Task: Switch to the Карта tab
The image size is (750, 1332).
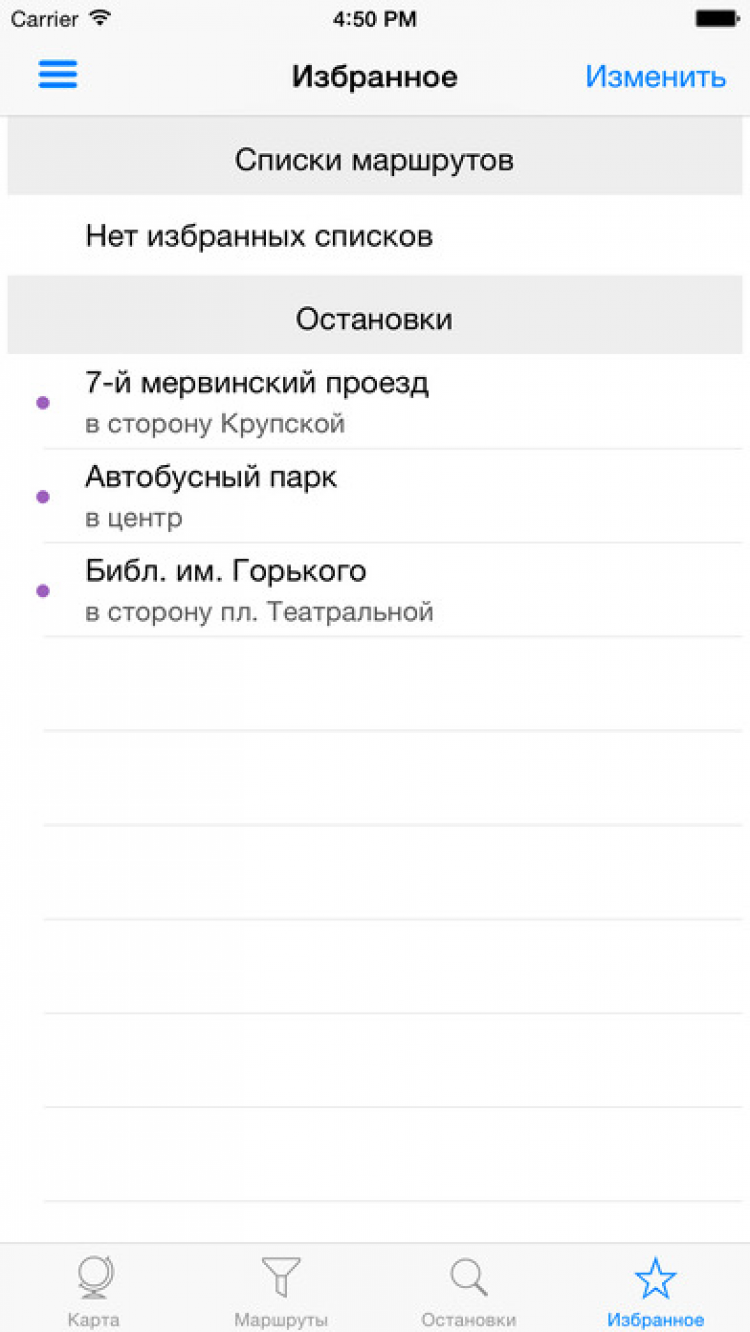Action: point(94,1290)
